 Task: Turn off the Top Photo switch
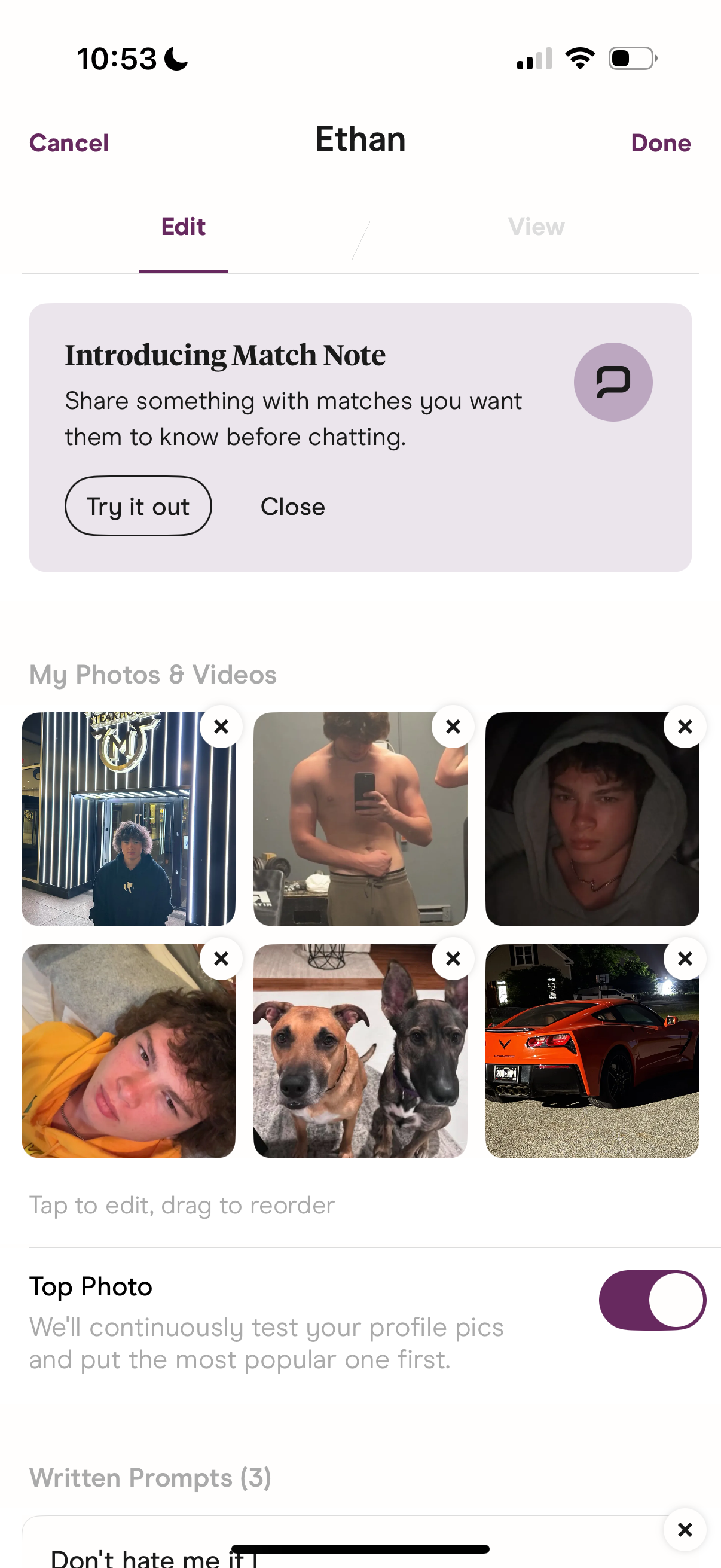click(652, 1300)
